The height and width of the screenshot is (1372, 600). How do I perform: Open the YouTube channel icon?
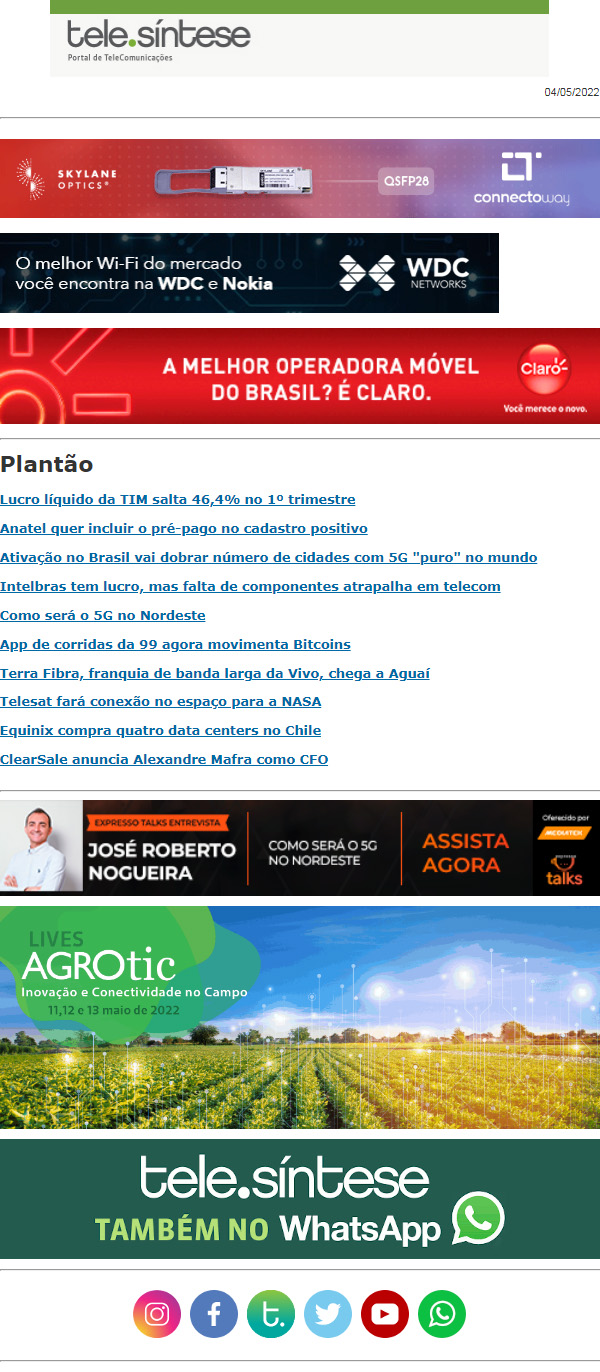[385, 1314]
